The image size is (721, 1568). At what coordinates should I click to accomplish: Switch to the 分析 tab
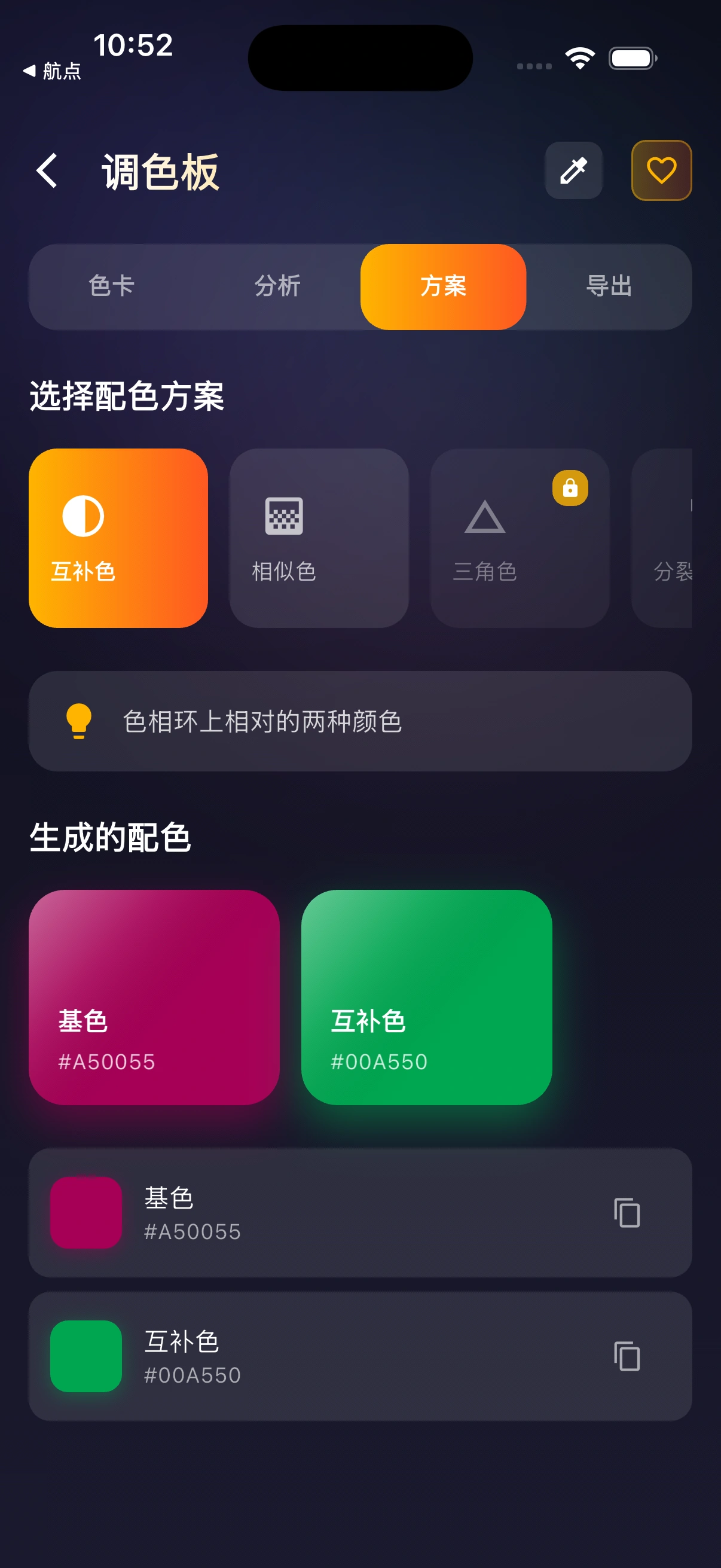click(x=277, y=286)
